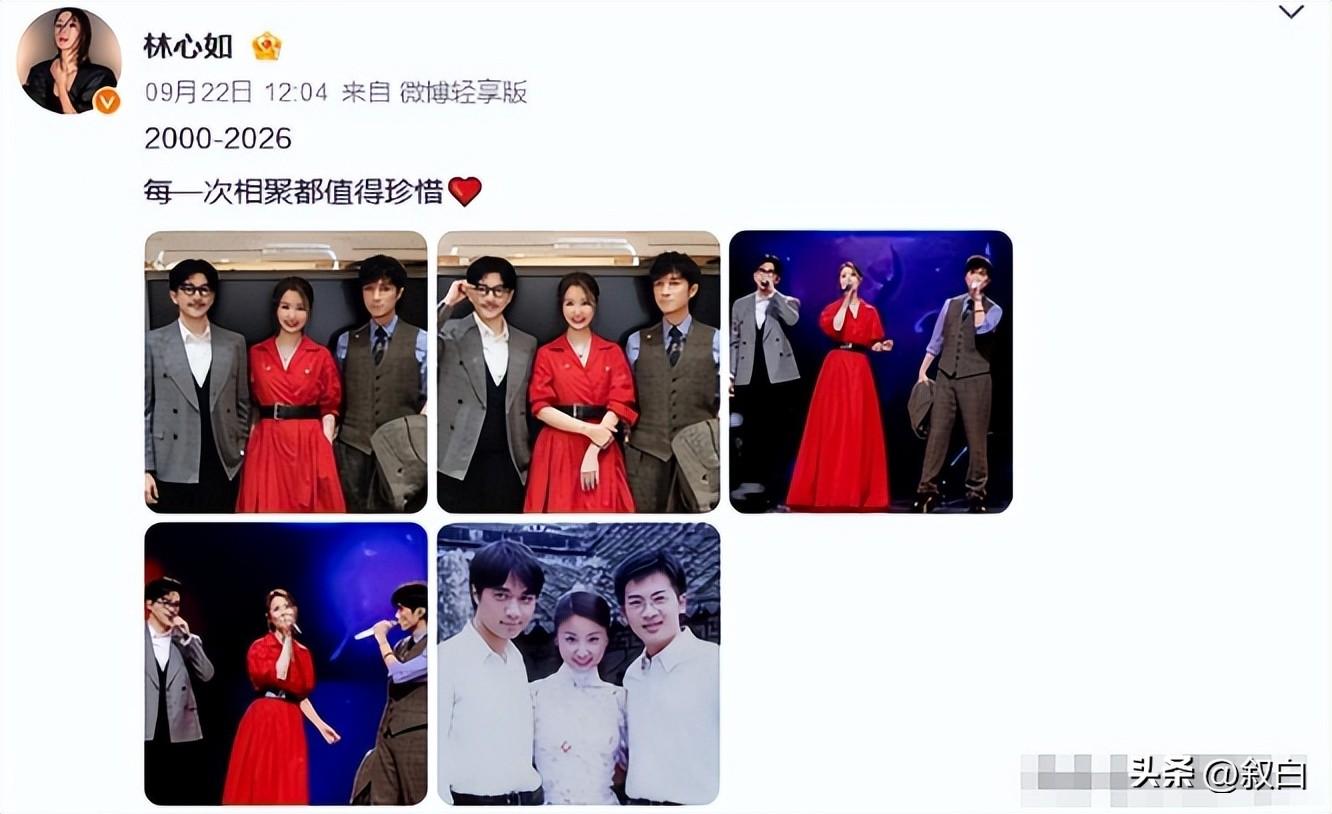1332x814 pixels.
Task: Open 林心如's profile avatar
Action: point(68,61)
